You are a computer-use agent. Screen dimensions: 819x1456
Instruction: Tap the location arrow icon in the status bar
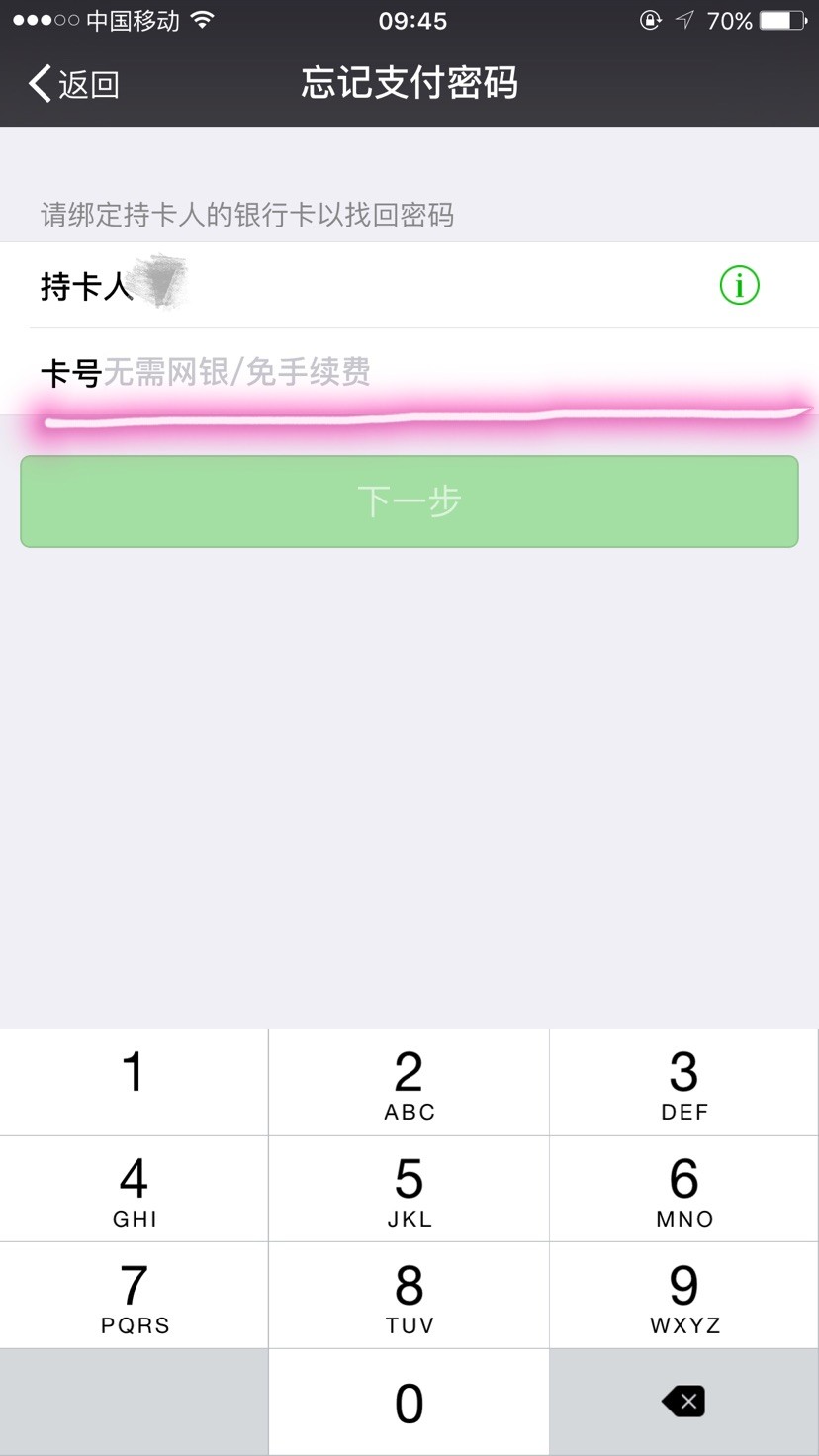(684, 20)
